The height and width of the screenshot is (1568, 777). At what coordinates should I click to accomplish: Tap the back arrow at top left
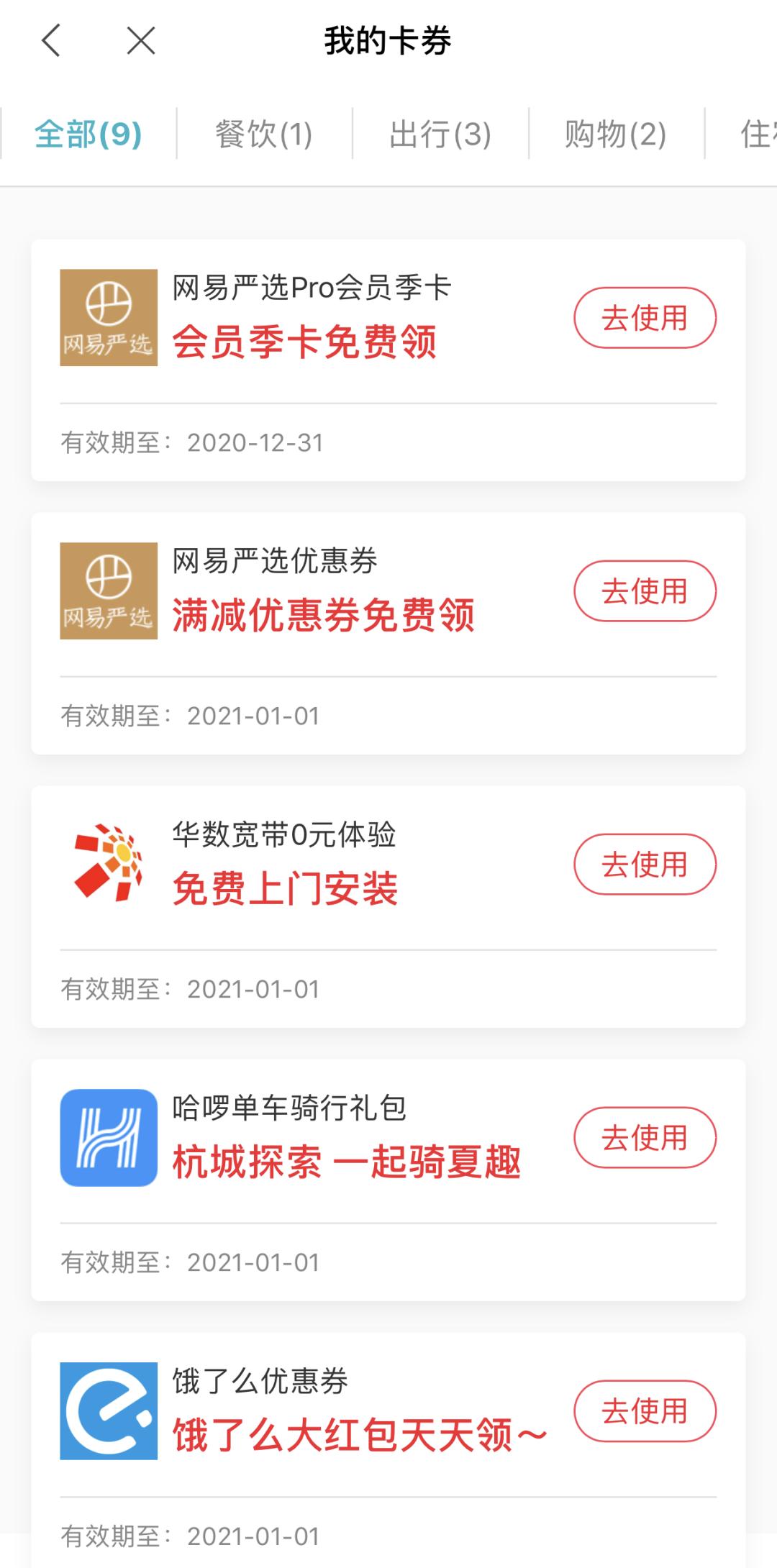click(x=49, y=41)
